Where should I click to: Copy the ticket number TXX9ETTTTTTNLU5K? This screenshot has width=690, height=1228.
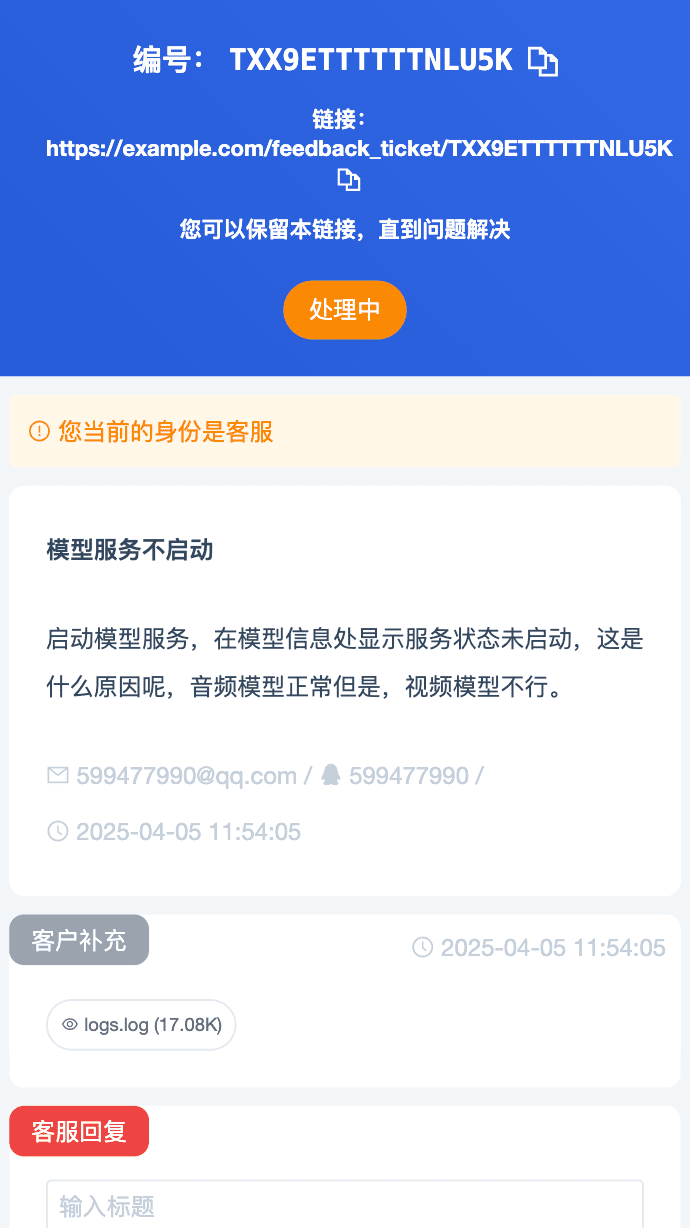[x=543, y=62]
